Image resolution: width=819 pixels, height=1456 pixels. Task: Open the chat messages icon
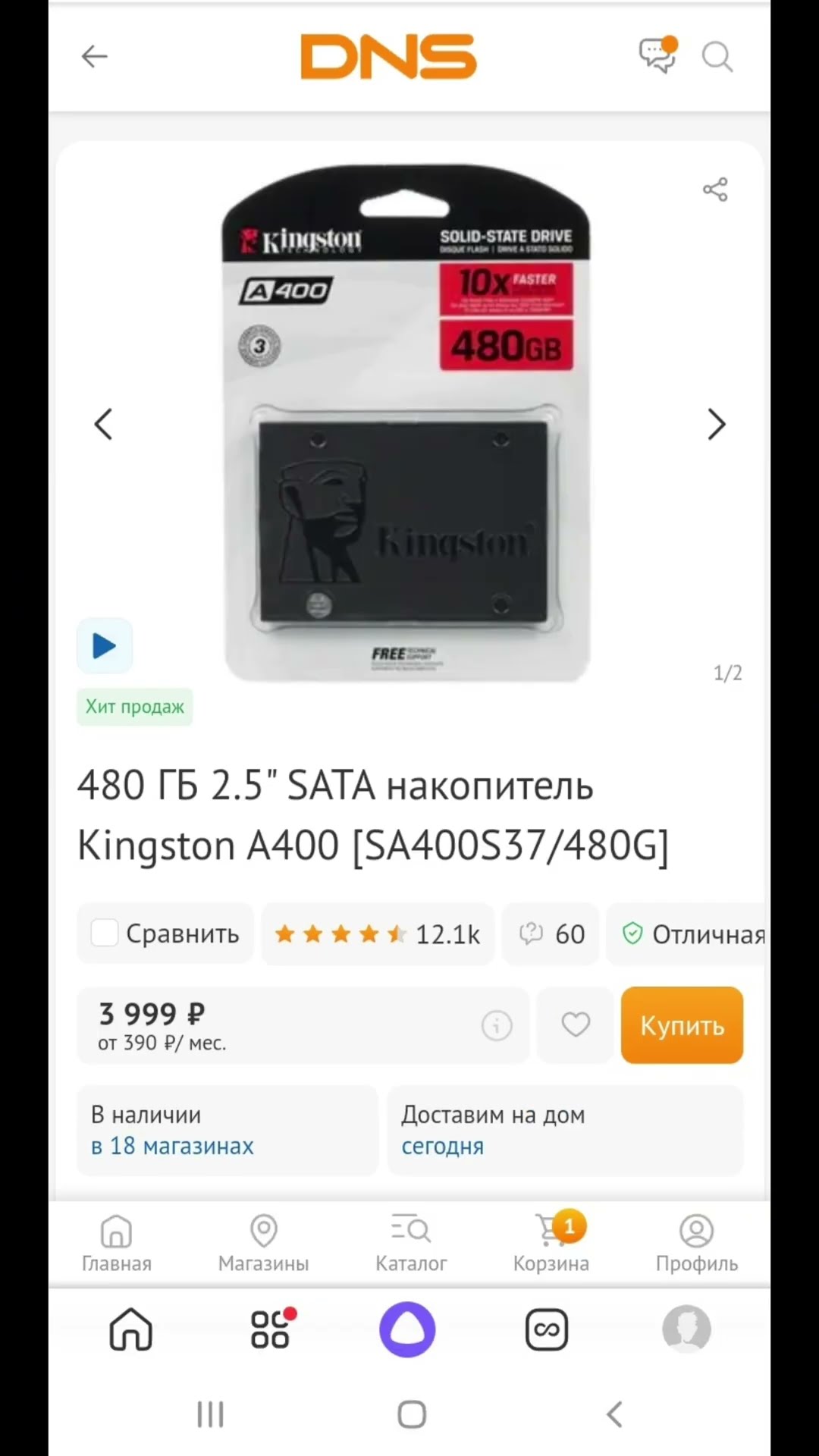(657, 55)
